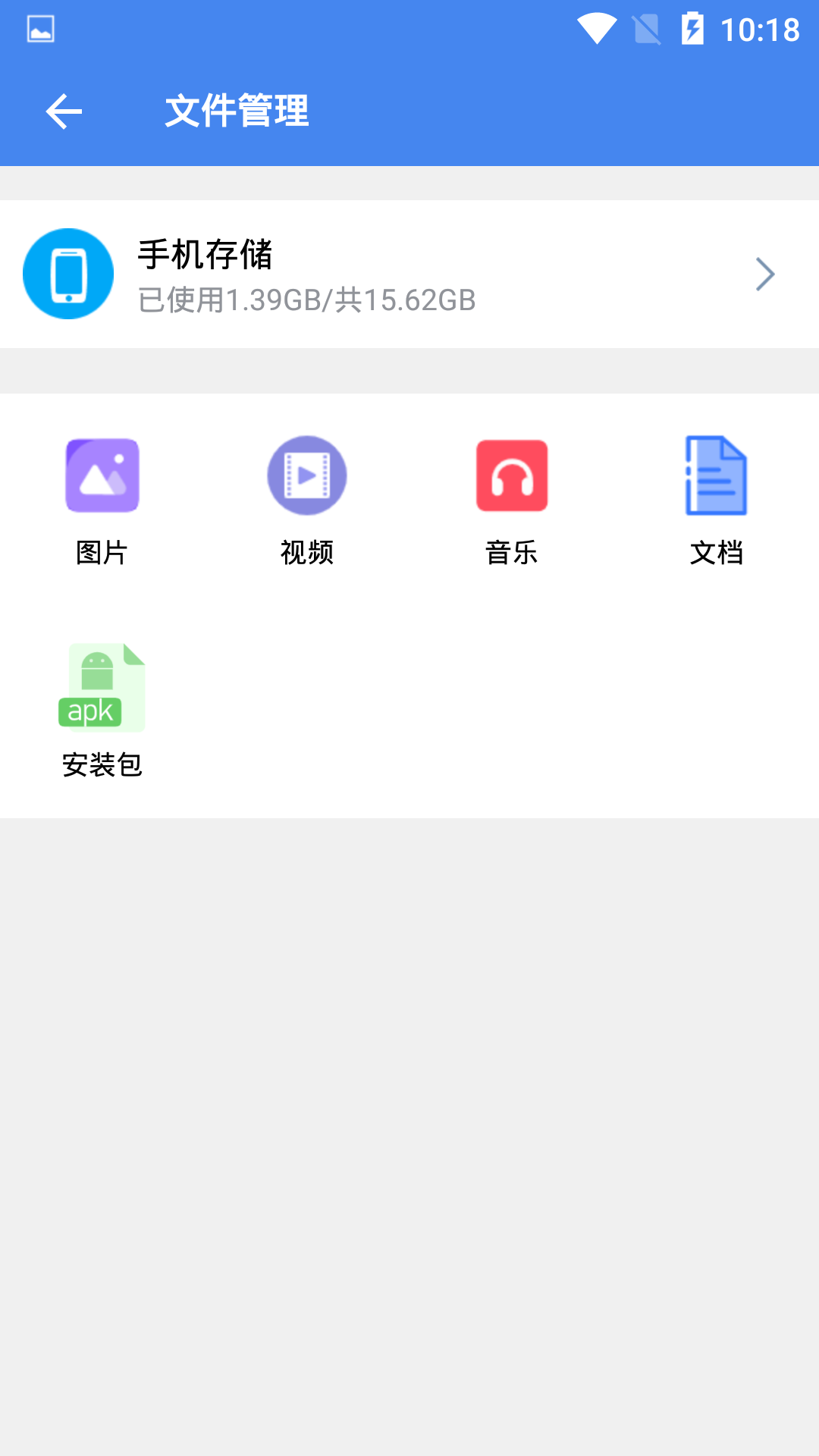Open the 视频 (Videos) category icon
The image size is (819, 1456).
(x=306, y=475)
